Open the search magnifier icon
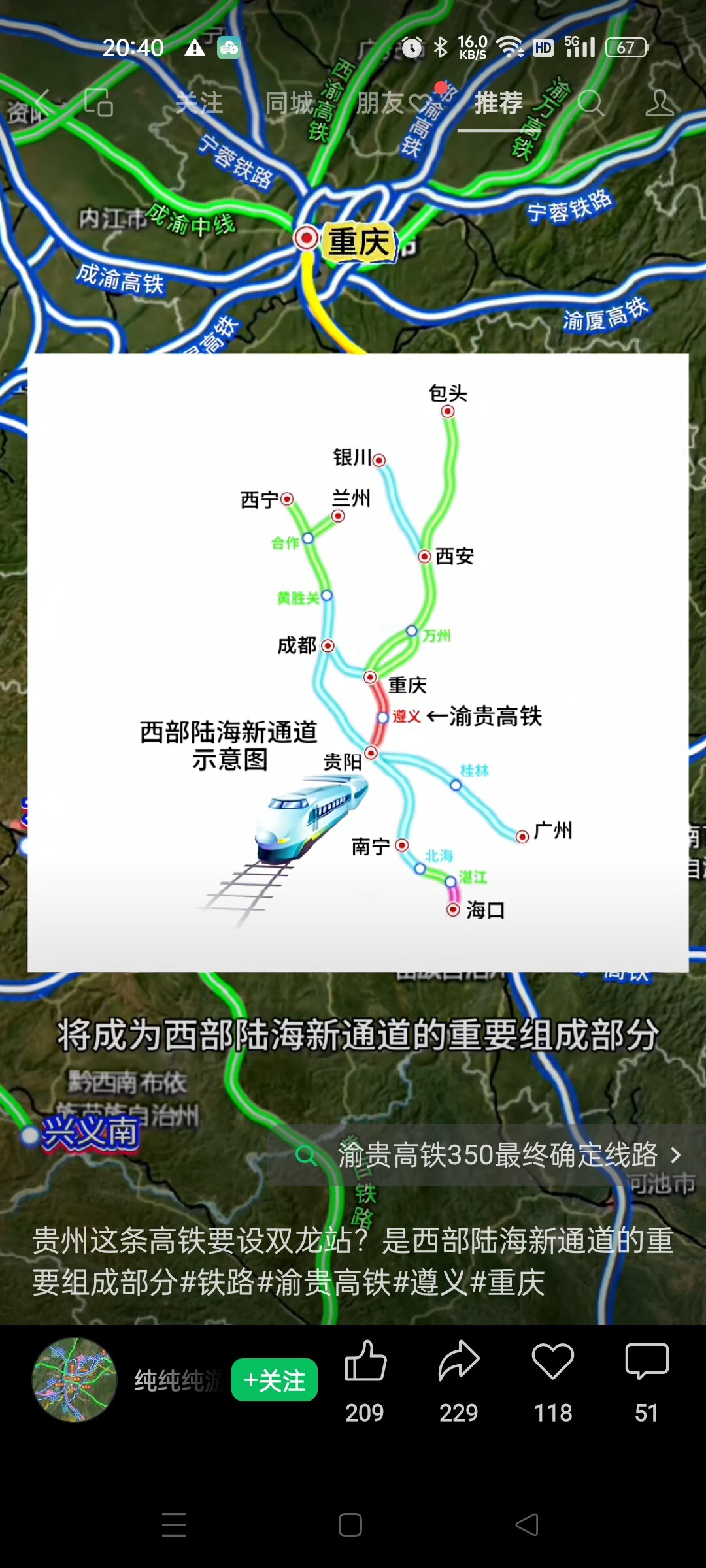The width and height of the screenshot is (706, 1568). [x=590, y=103]
